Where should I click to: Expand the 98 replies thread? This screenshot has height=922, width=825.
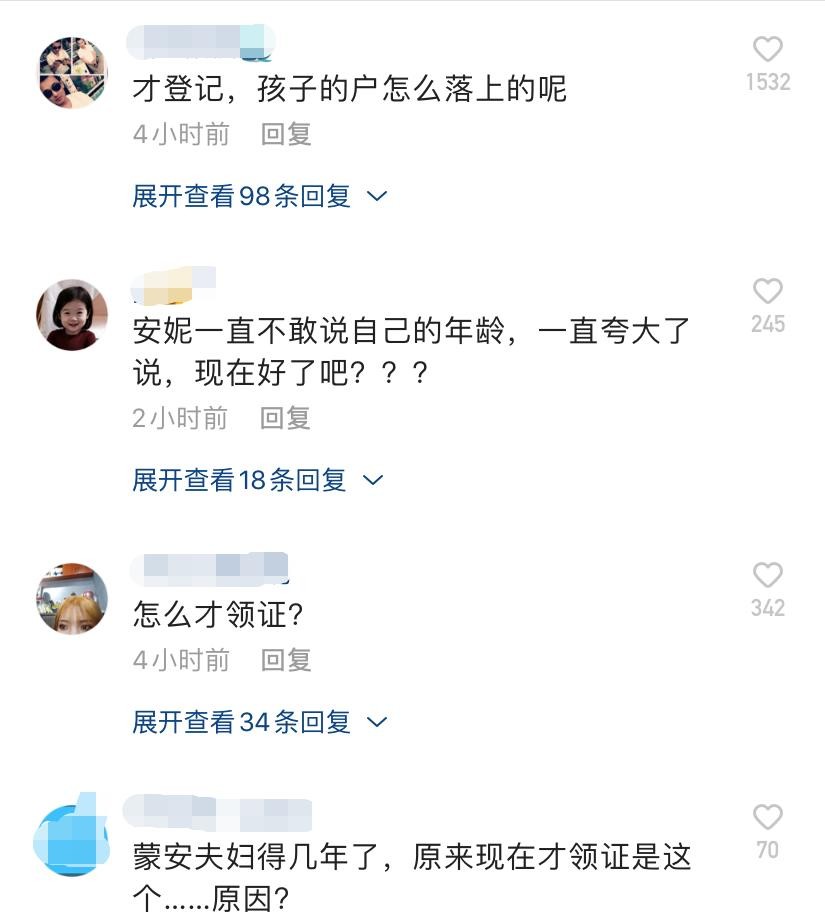coord(259,196)
